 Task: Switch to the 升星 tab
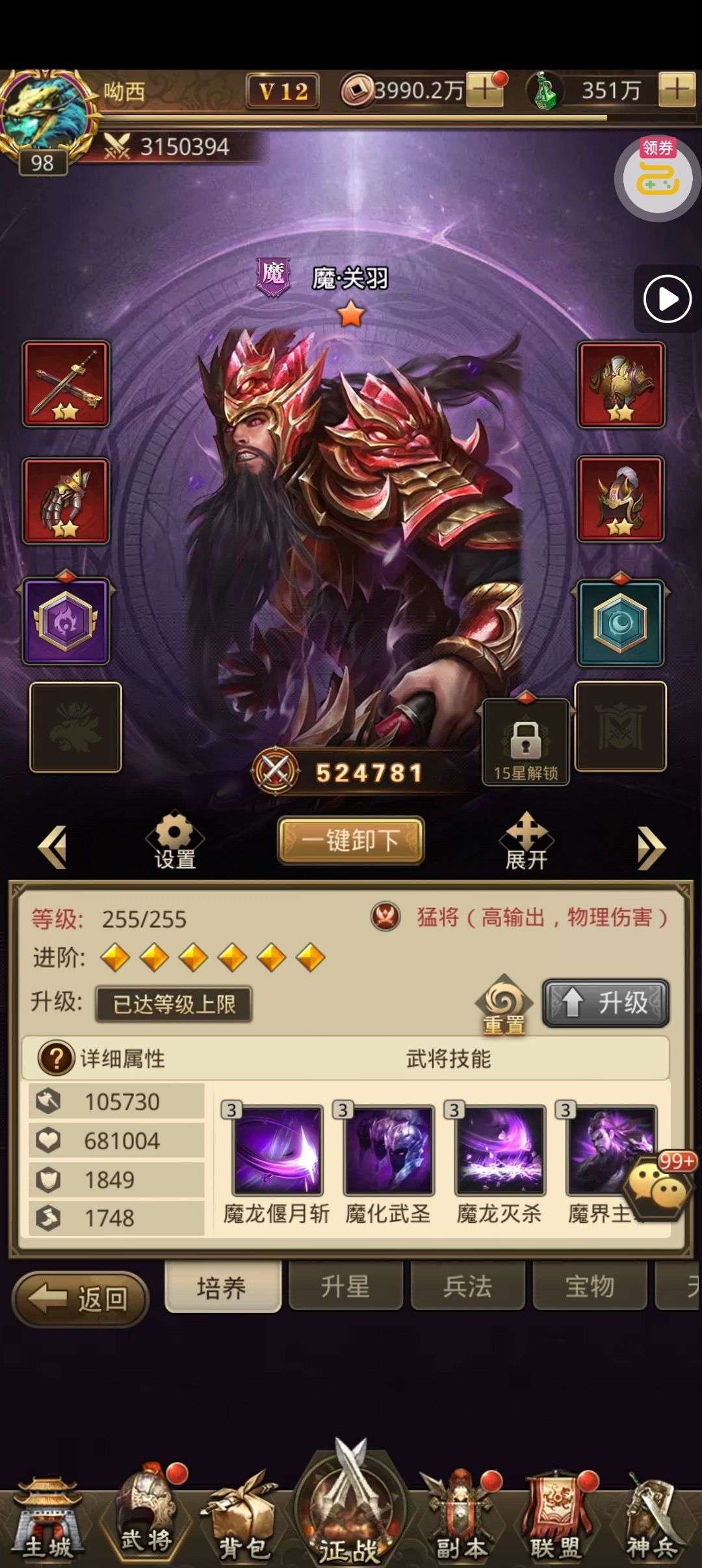345,1287
